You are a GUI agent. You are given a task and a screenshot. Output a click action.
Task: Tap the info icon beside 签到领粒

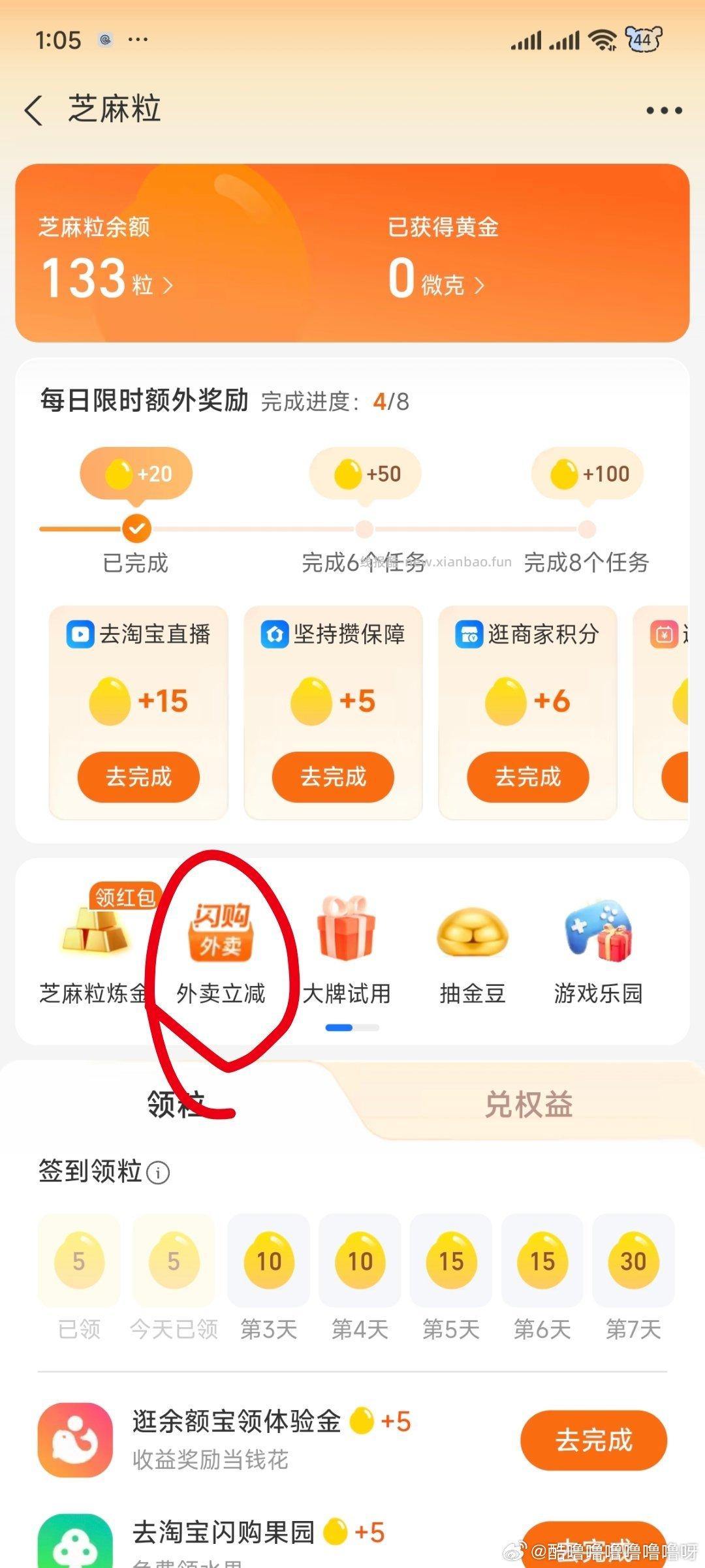tap(157, 1171)
